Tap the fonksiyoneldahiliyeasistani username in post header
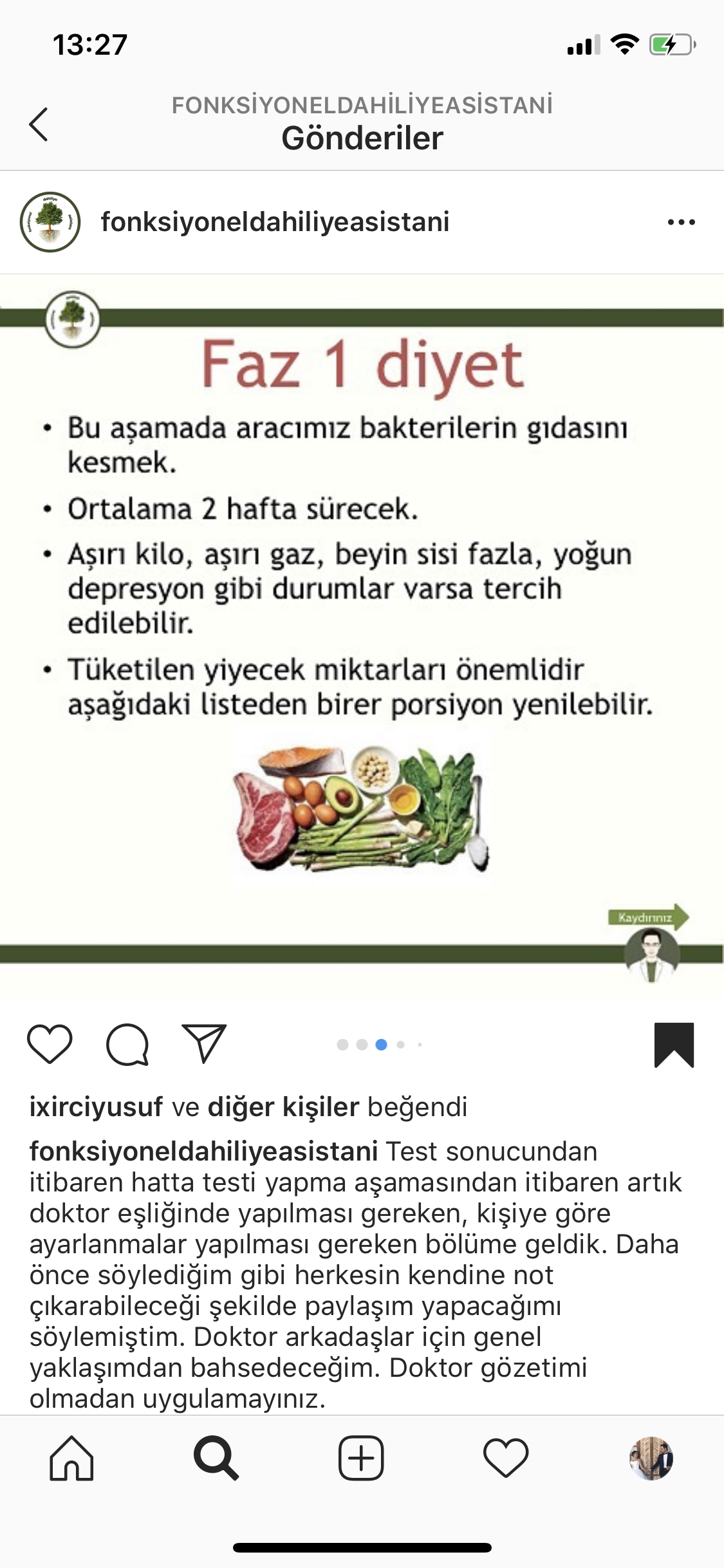The height and width of the screenshot is (1568, 724). click(275, 222)
